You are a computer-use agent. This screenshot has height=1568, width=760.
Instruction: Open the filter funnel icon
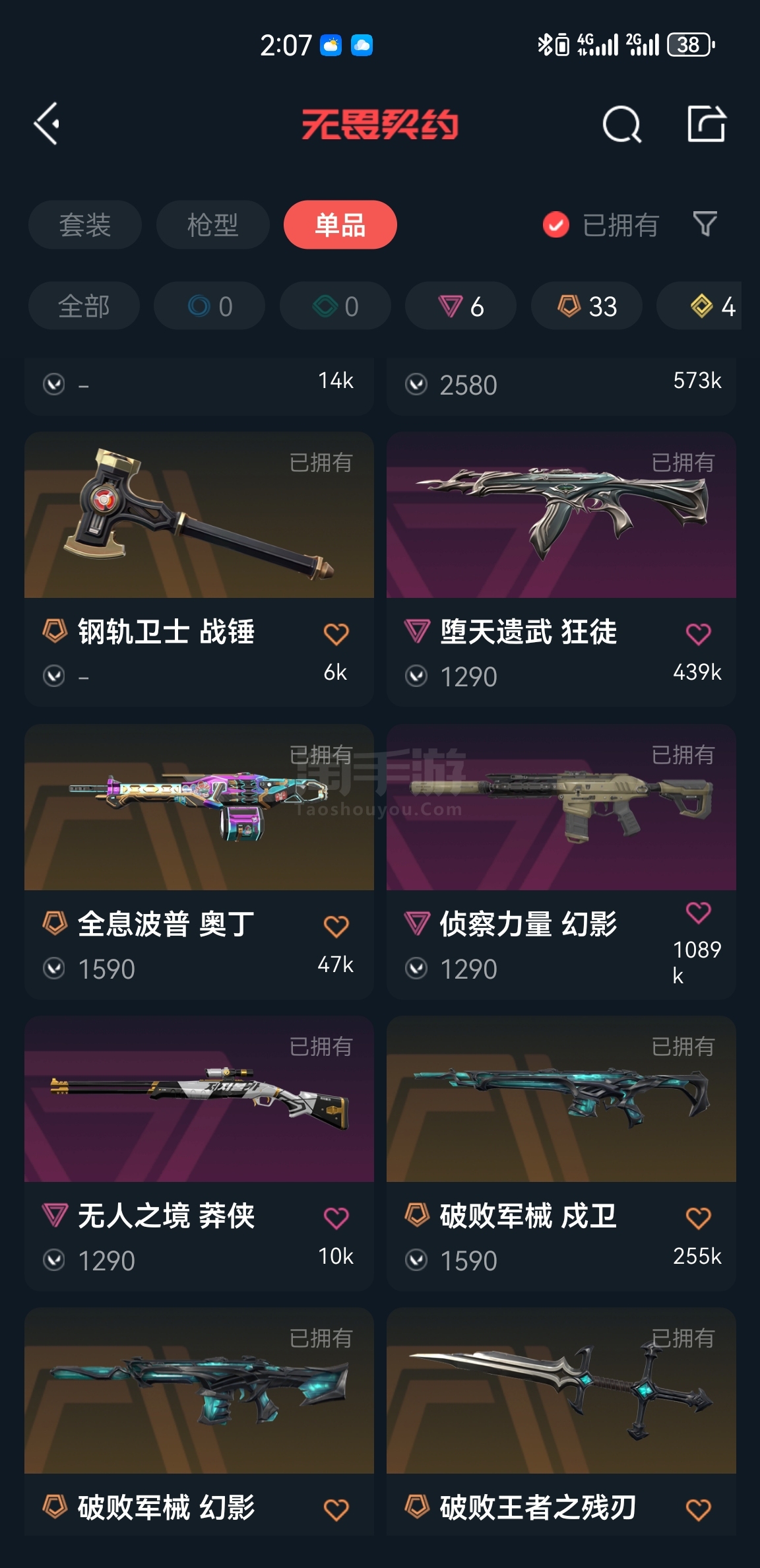[x=705, y=224]
